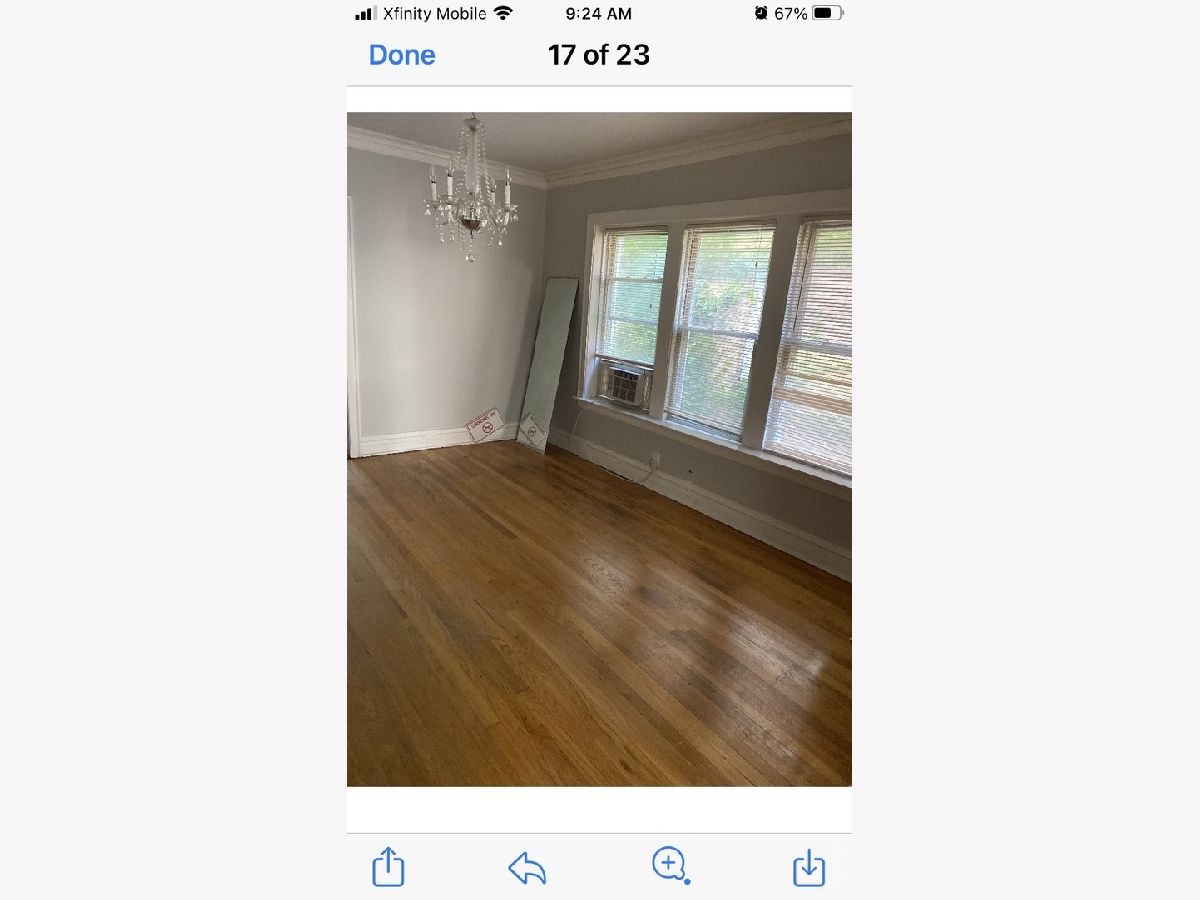Screen dimensions: 1200x900
Task: Tap Done to close the photo viewer
Action: [x=402, y=55]
